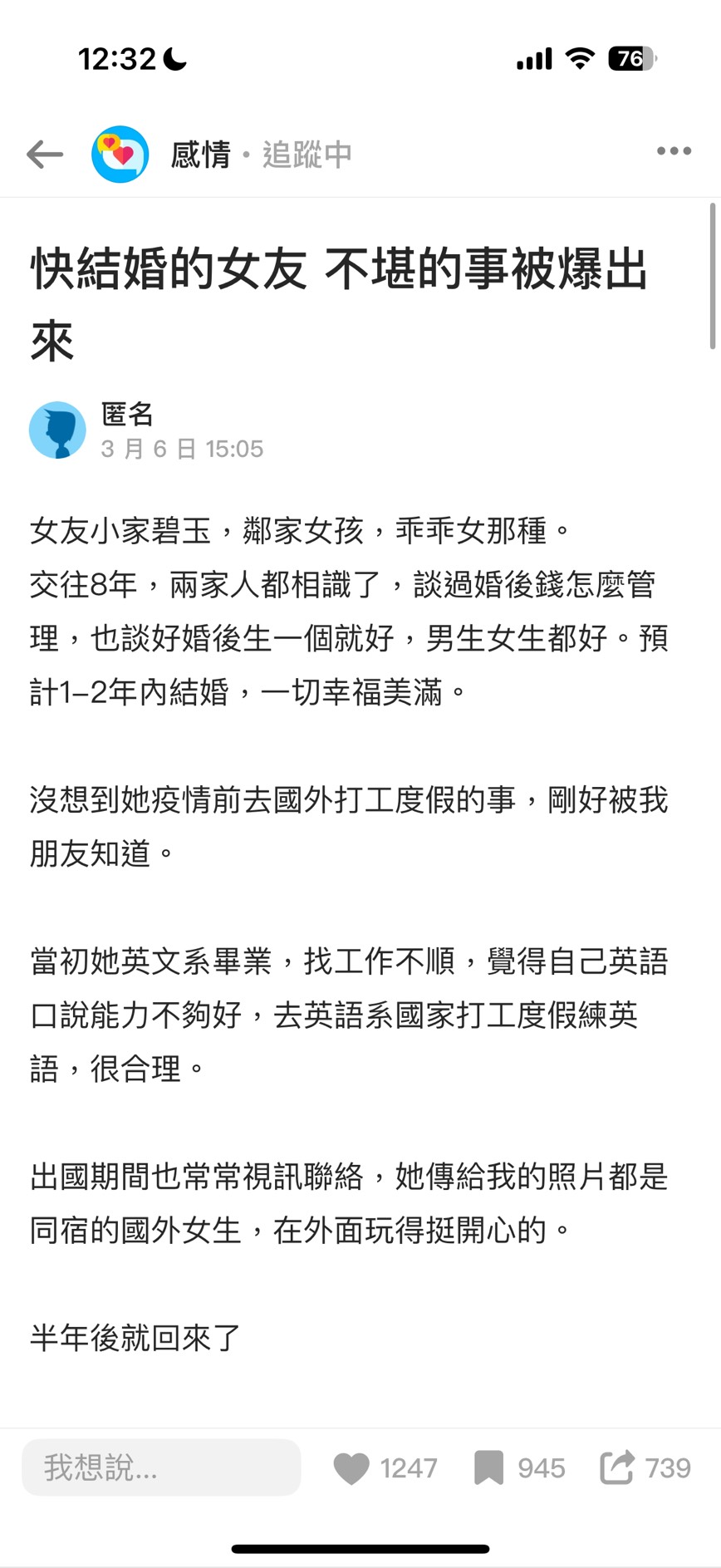Go back with the top arrow

[x=45, y=154]
